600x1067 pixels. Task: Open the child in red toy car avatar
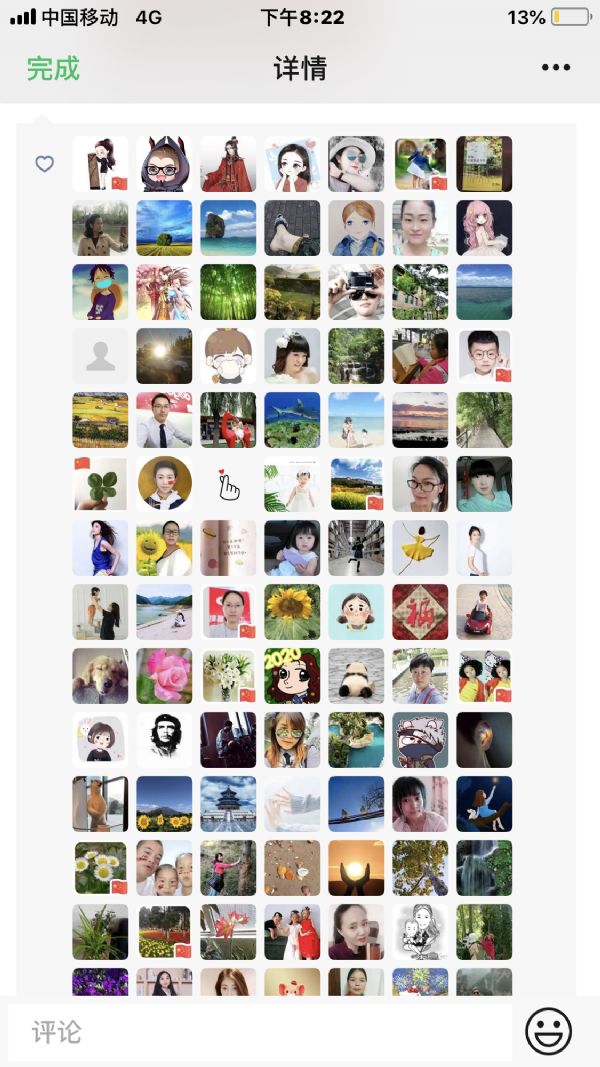[x=484, y=612]
